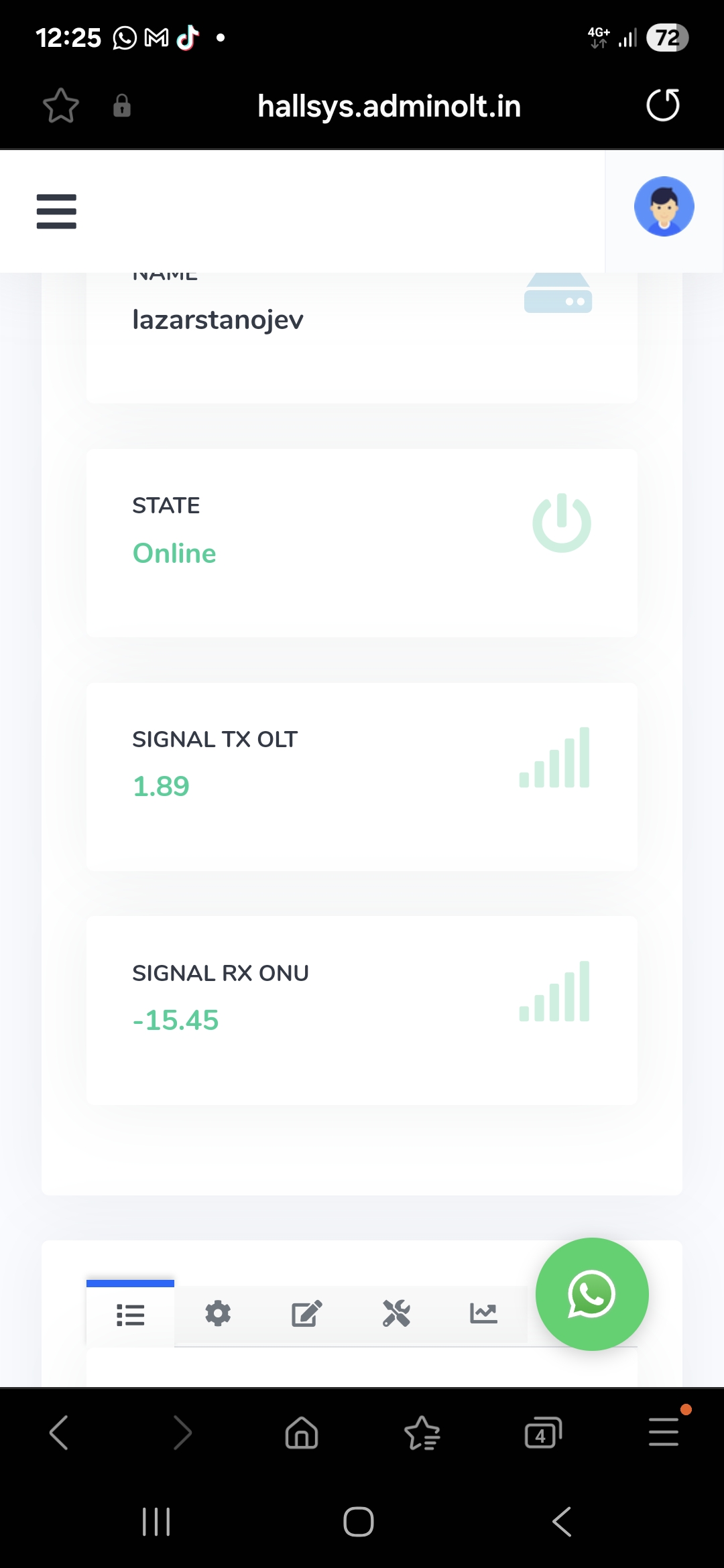Switch to the chart graph tab
This screenshot has width=724, height=1568.
point(483,1313)
